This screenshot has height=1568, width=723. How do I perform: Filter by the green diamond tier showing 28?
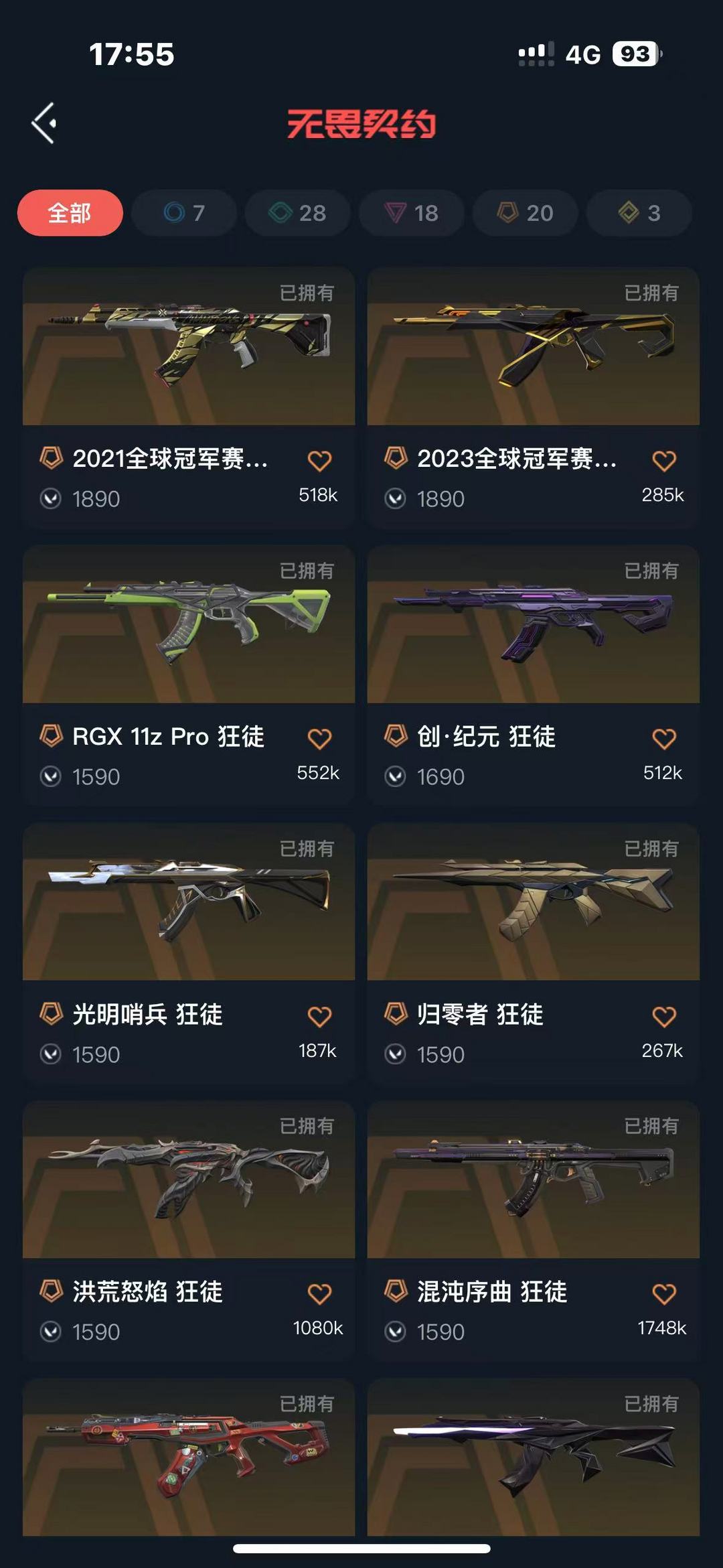click(x=297, y=213)
